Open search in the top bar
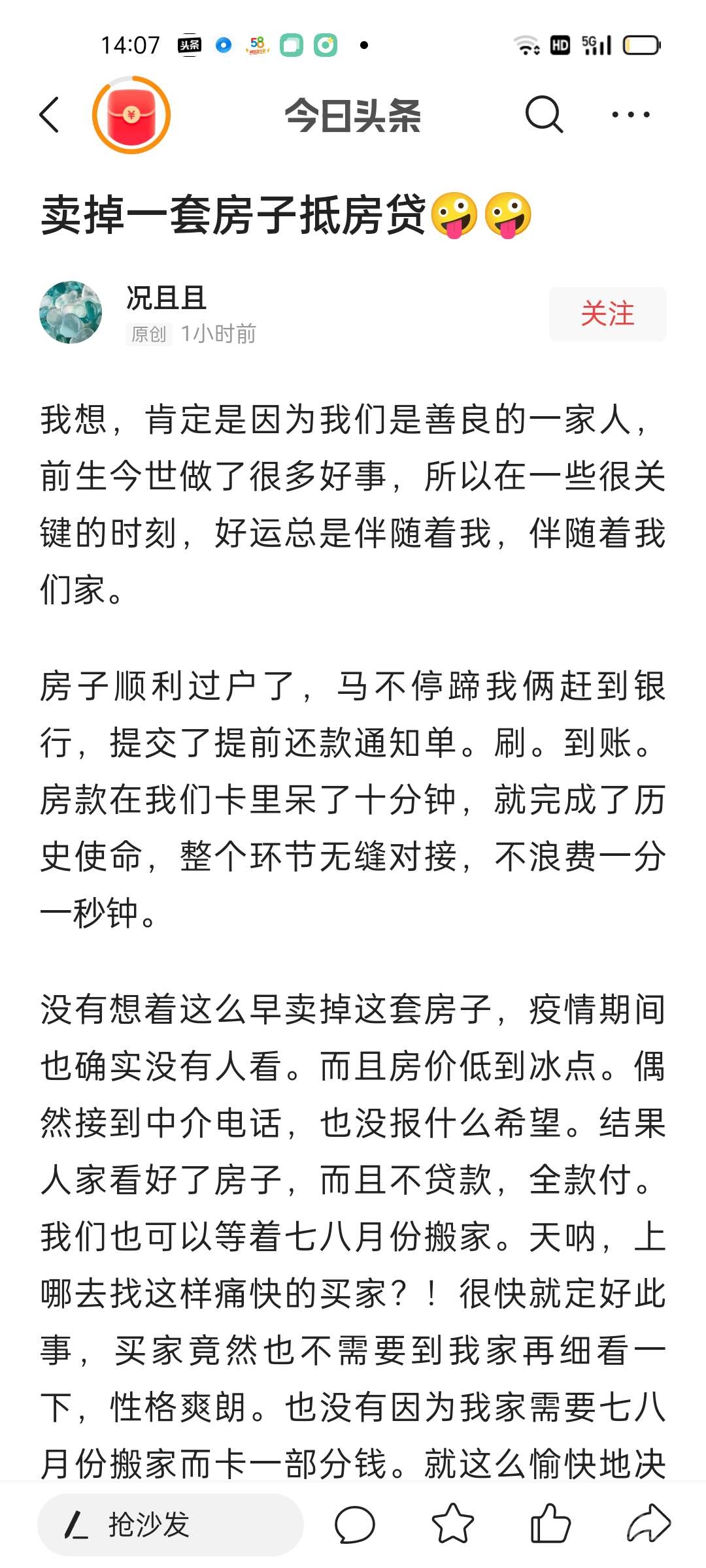Screen dimensions: 706x1568 point(543,115)
